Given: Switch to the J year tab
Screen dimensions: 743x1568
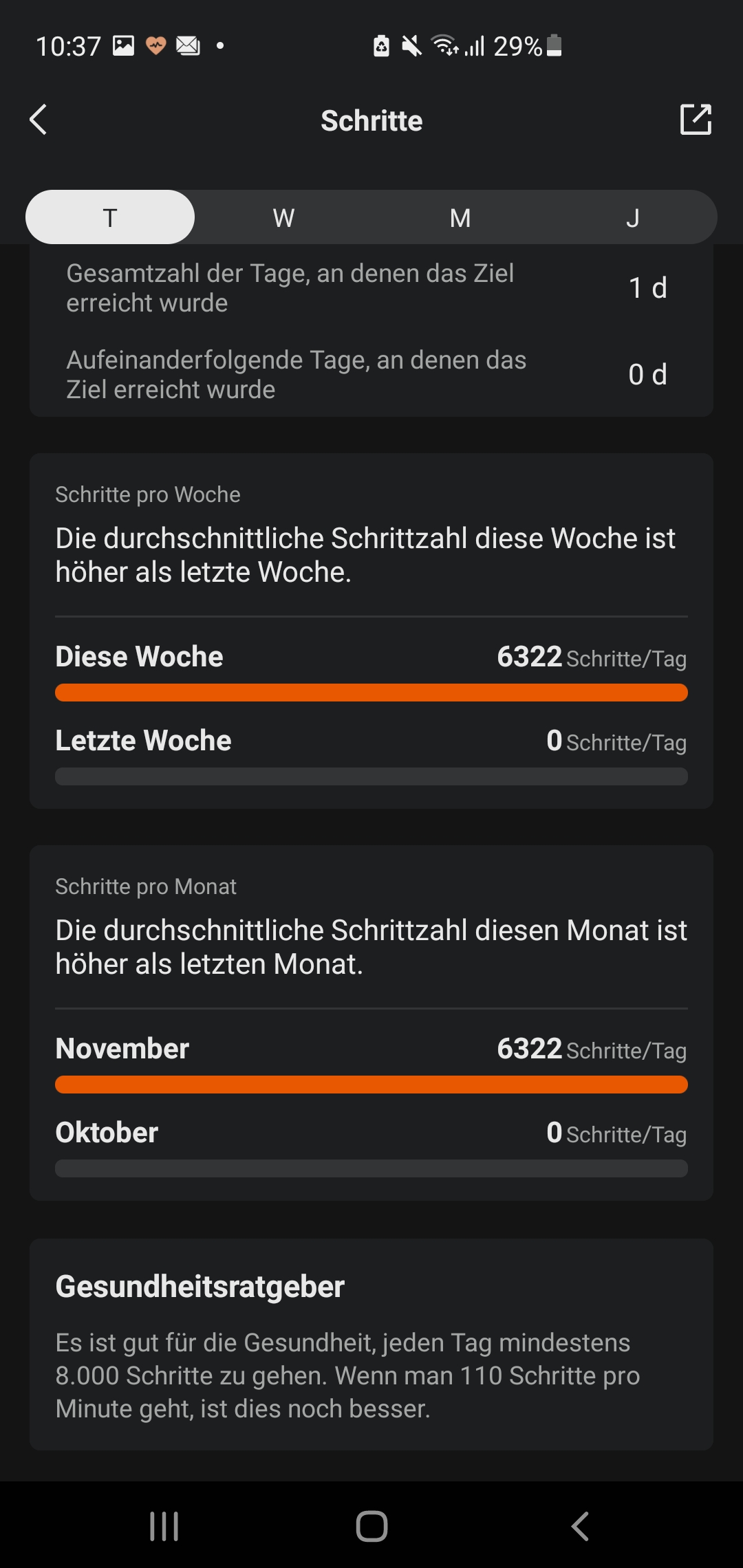Looking at the screenshot, I should 633,217.
